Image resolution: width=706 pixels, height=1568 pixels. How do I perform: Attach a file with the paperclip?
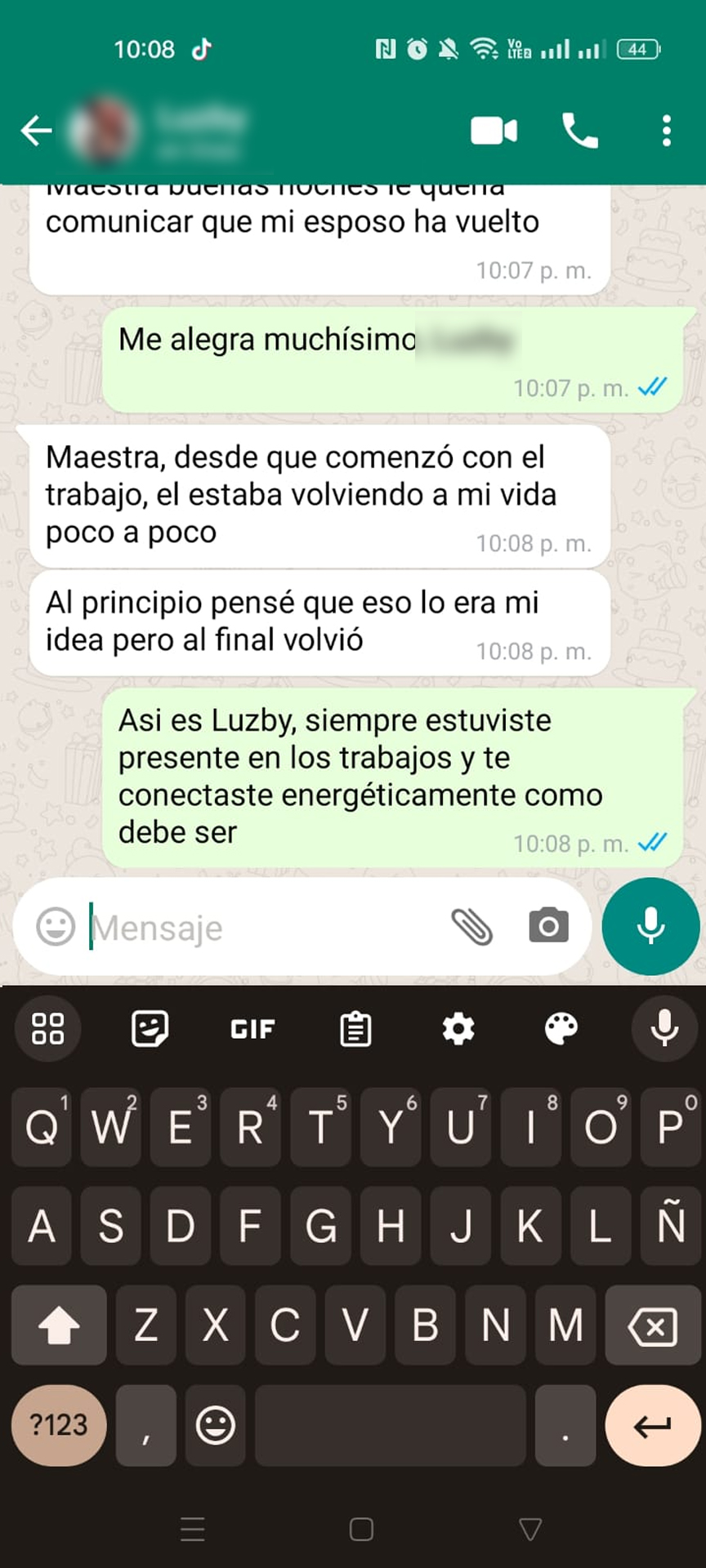[x=472, y=927]
